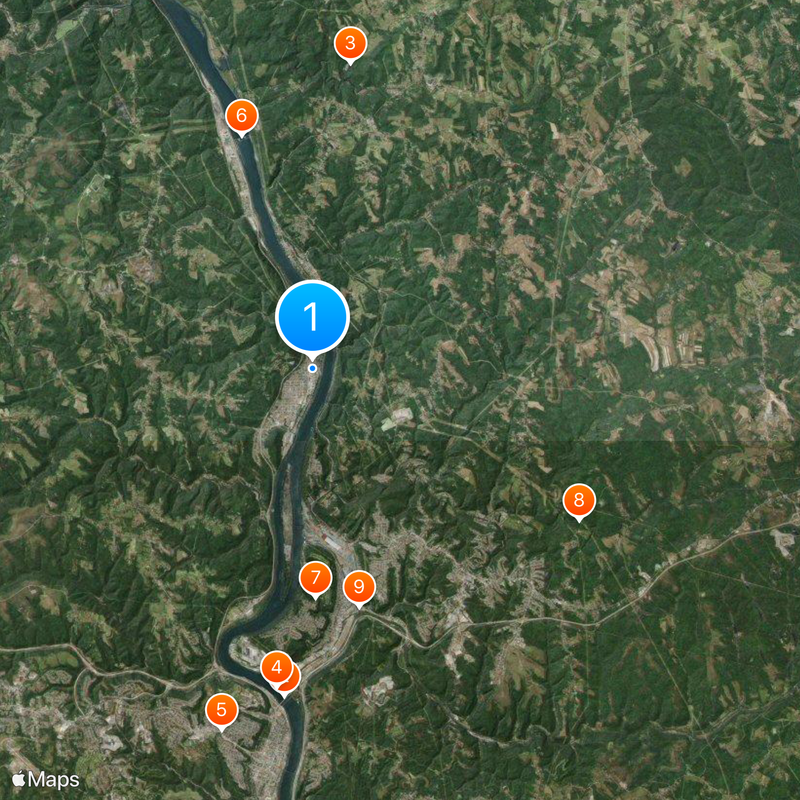This screenshot has height=800, width=800.
Task: Select map pin number 8
Action: (x=578, y=500)
